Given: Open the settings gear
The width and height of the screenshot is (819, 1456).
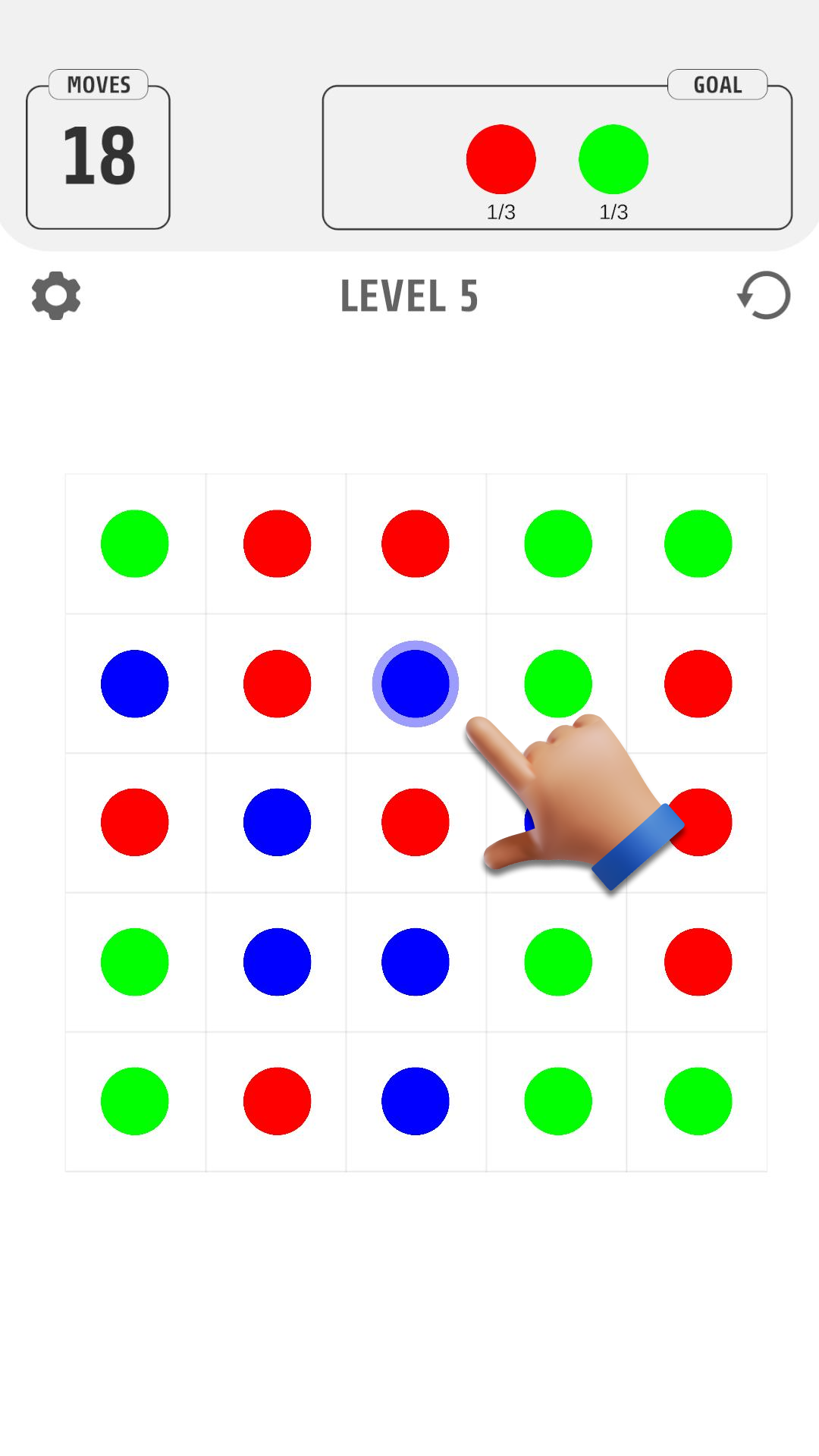Looking at the screenshot, I should [x=56, y=296].
